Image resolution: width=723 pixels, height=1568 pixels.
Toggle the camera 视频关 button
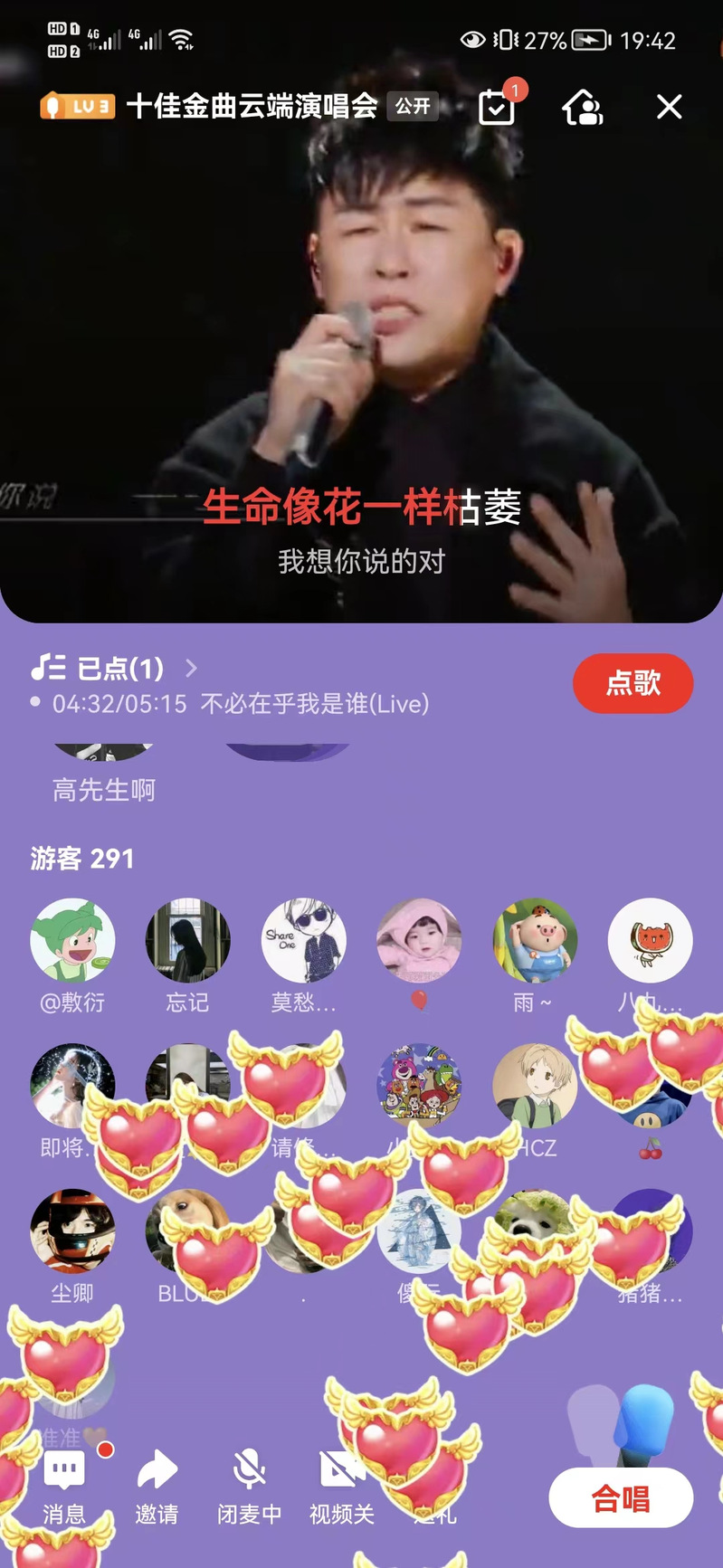pos(341,1486)
